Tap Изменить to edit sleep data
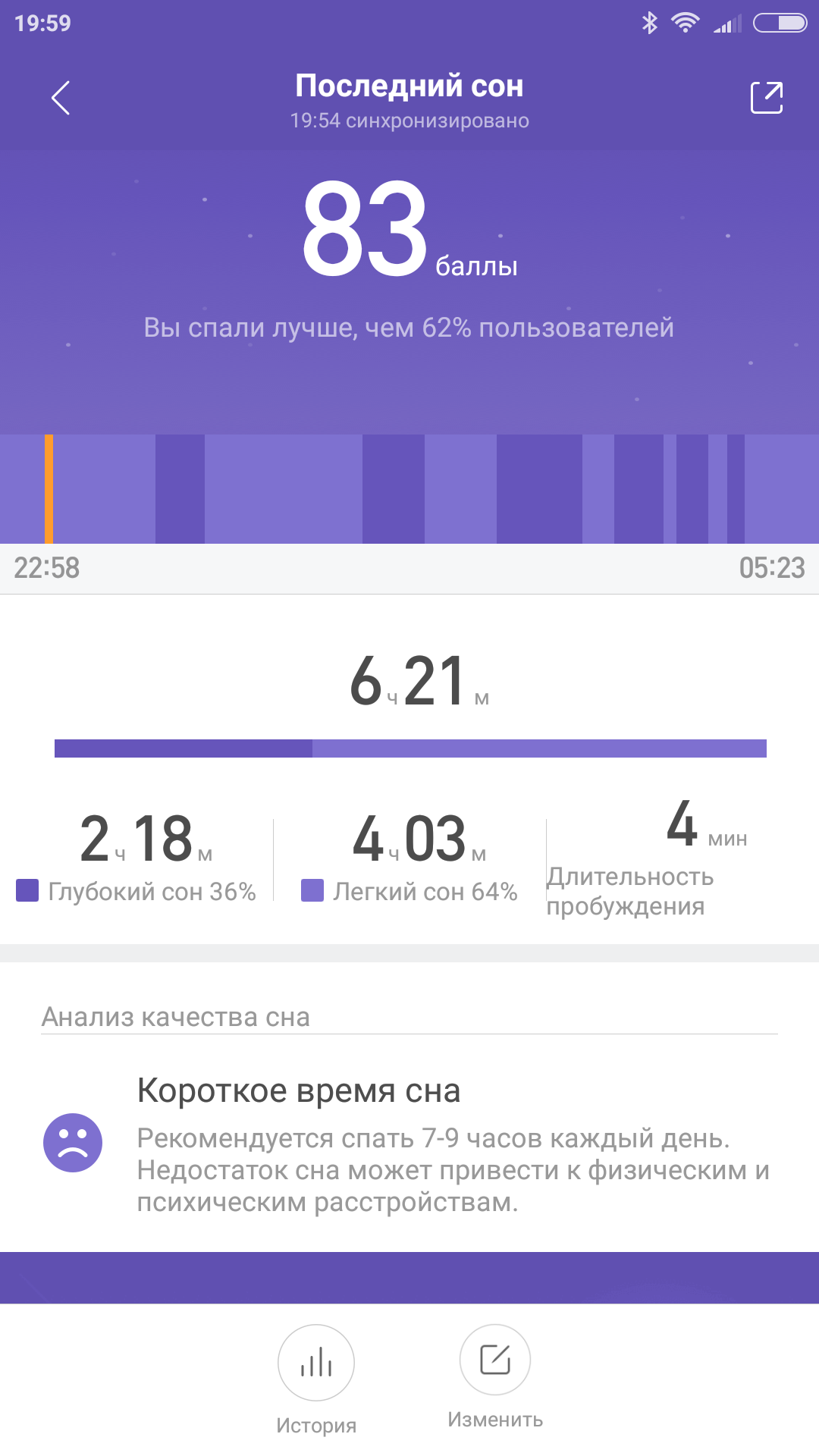This screenshot has height=1456, width=819. tap(495, 1360)
